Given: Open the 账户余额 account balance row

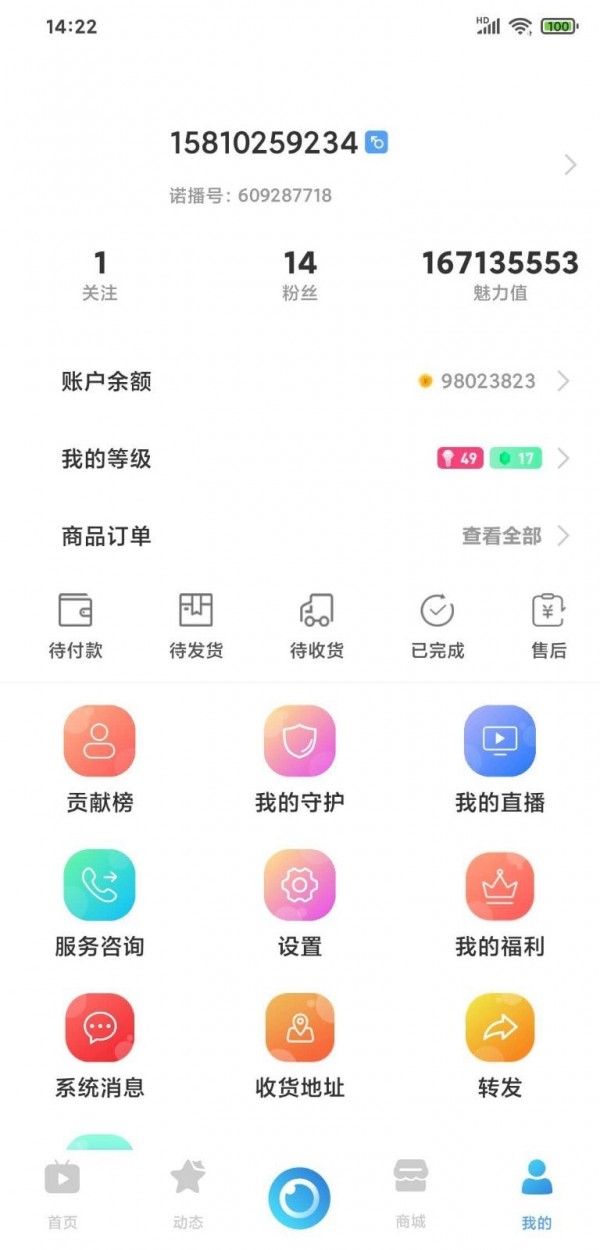Looking at the screenshot, I should click(x=300, y=381).
